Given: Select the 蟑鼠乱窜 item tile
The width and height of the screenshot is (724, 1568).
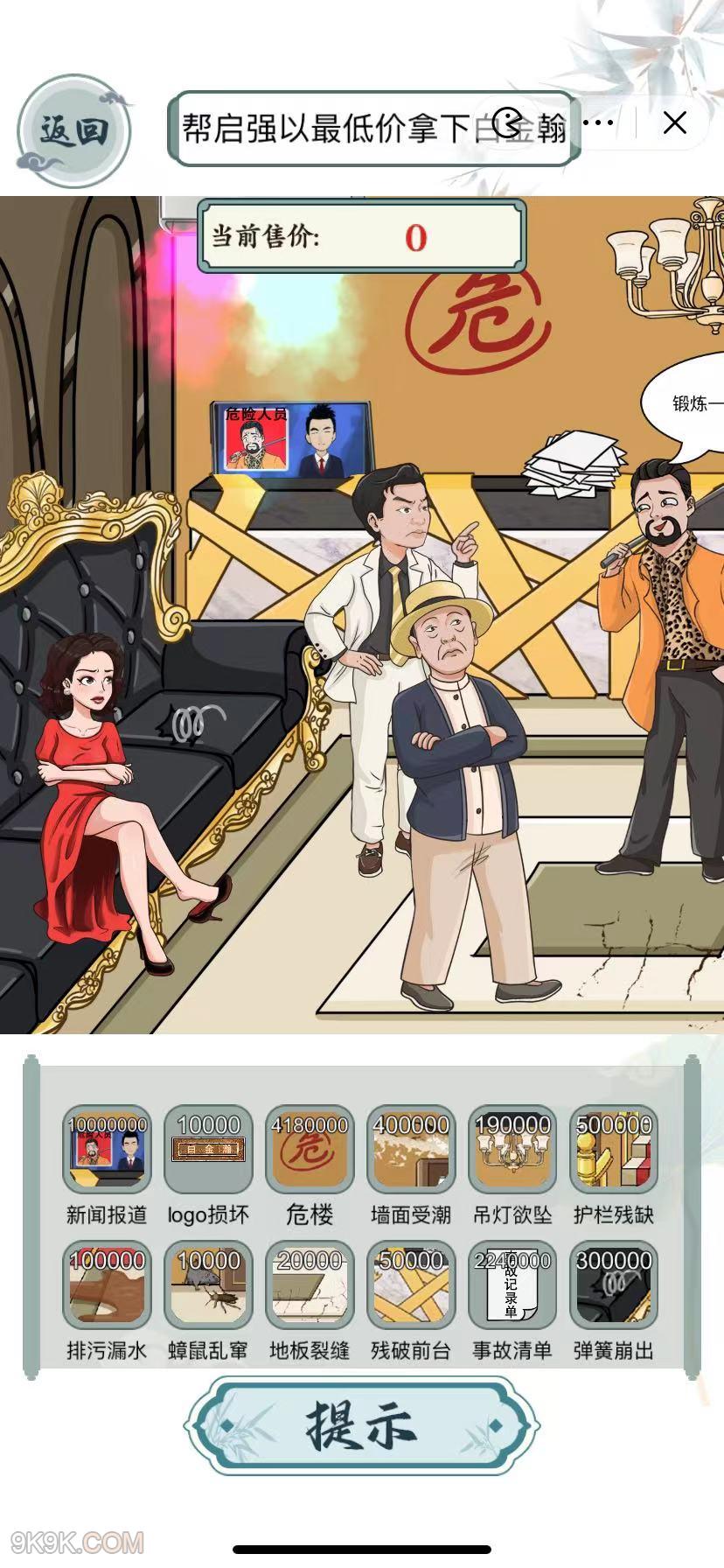Looking at the screenshot, I should 208,1285.
